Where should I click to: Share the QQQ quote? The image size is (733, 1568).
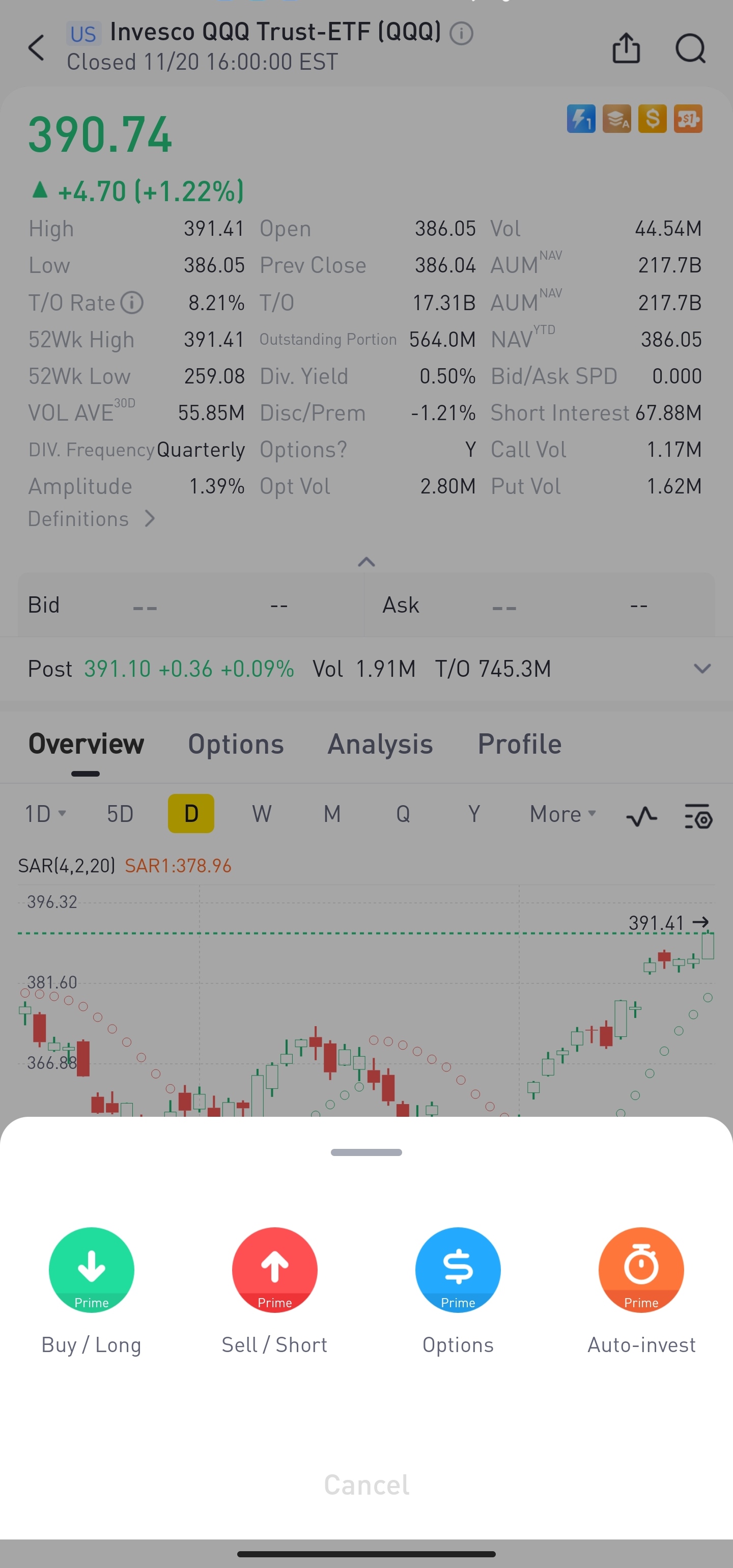click(626, 48)
